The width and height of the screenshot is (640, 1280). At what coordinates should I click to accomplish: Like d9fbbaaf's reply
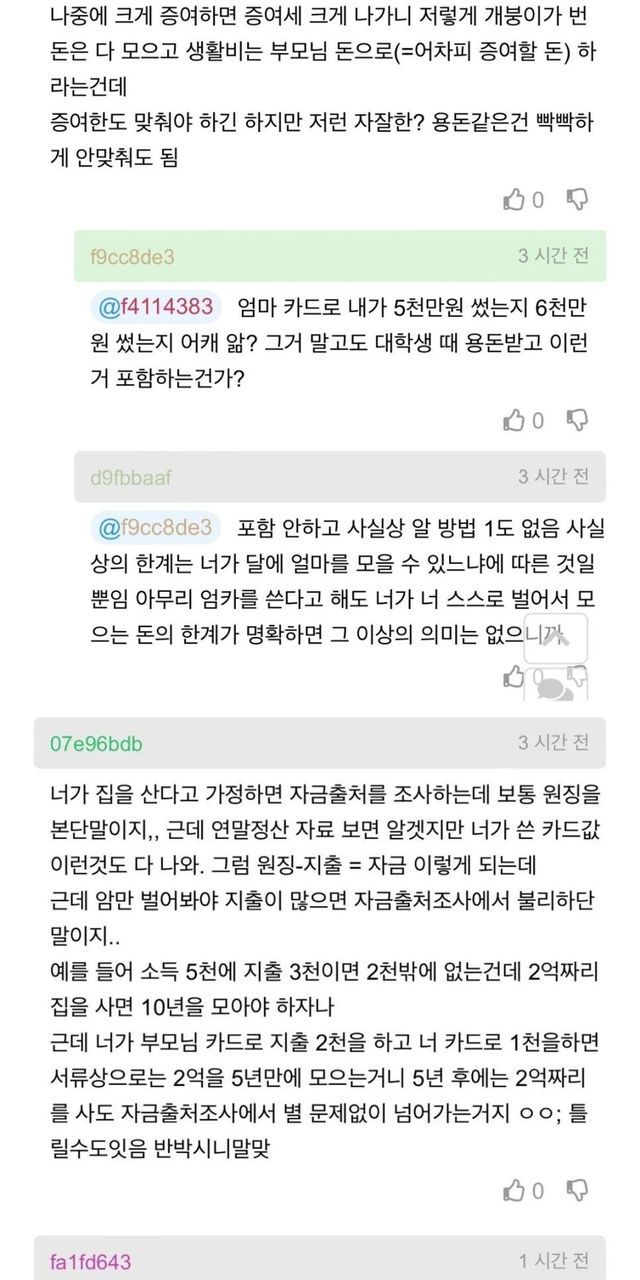point(514,678)
